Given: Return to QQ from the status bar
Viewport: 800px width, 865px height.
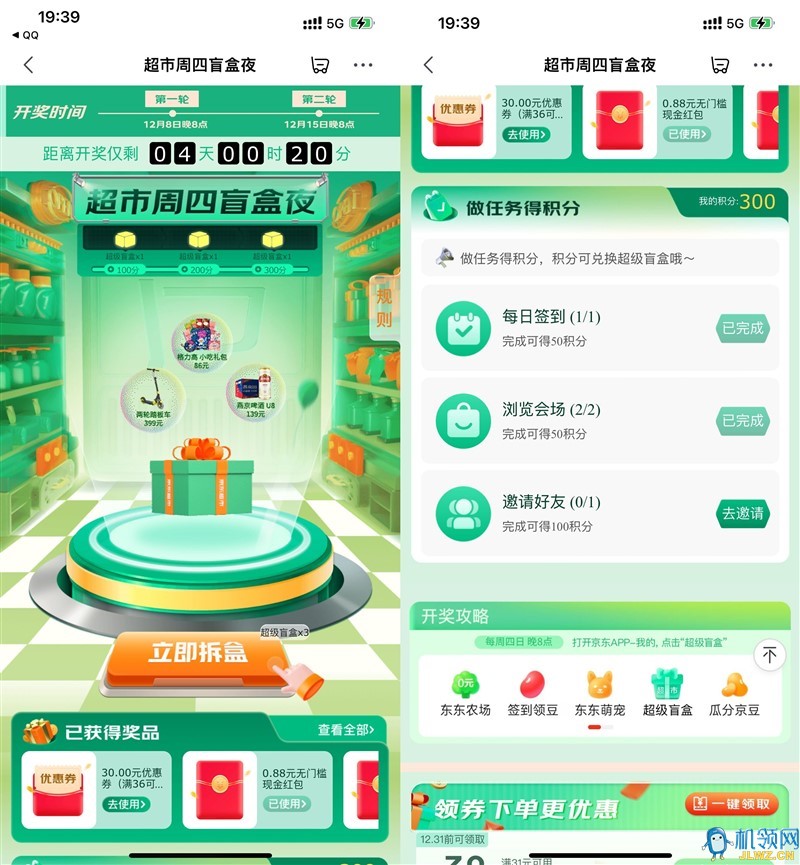Looking at the screenshot, I should coord(25,35).
